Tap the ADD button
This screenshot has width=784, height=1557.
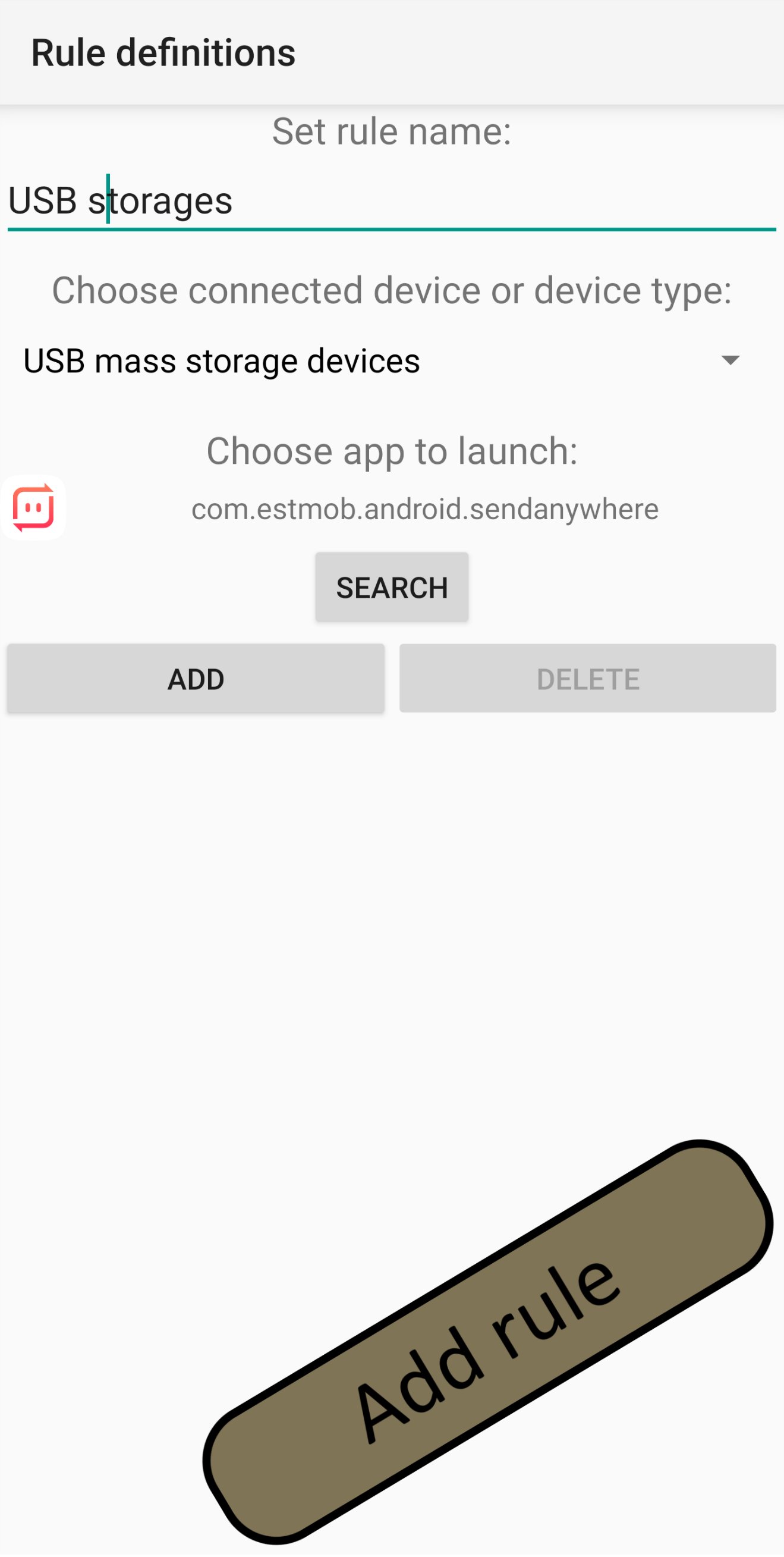pyautogui.click(x=196, y=678)
